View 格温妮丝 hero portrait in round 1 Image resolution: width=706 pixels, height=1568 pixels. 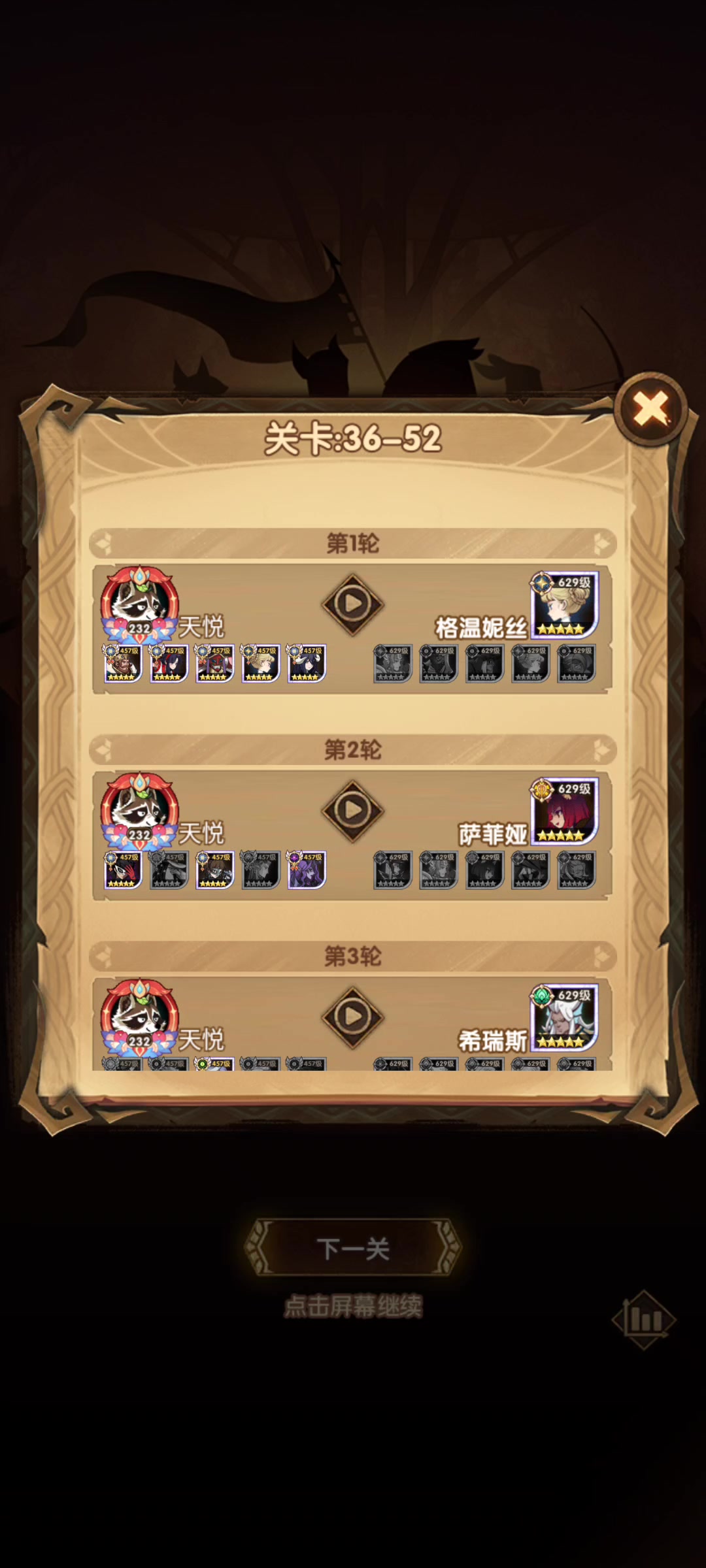(563, 606)
